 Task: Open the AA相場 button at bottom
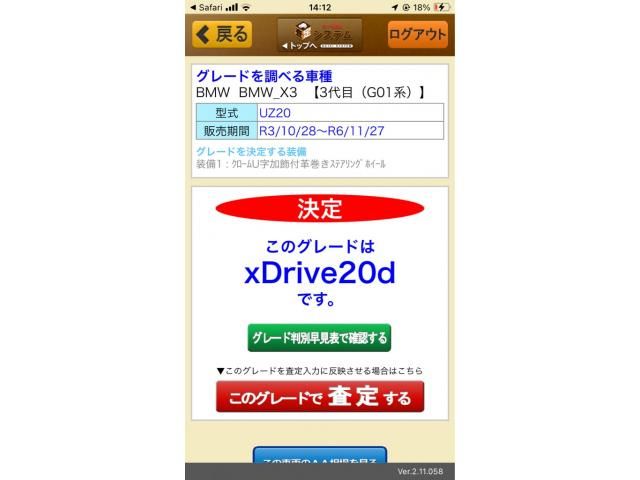[319, 460]
